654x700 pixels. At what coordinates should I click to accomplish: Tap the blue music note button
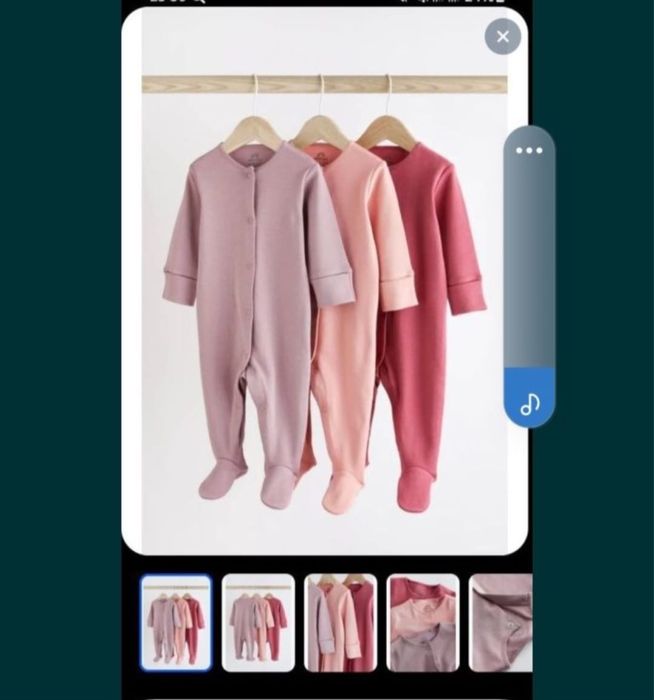[530, 402]
